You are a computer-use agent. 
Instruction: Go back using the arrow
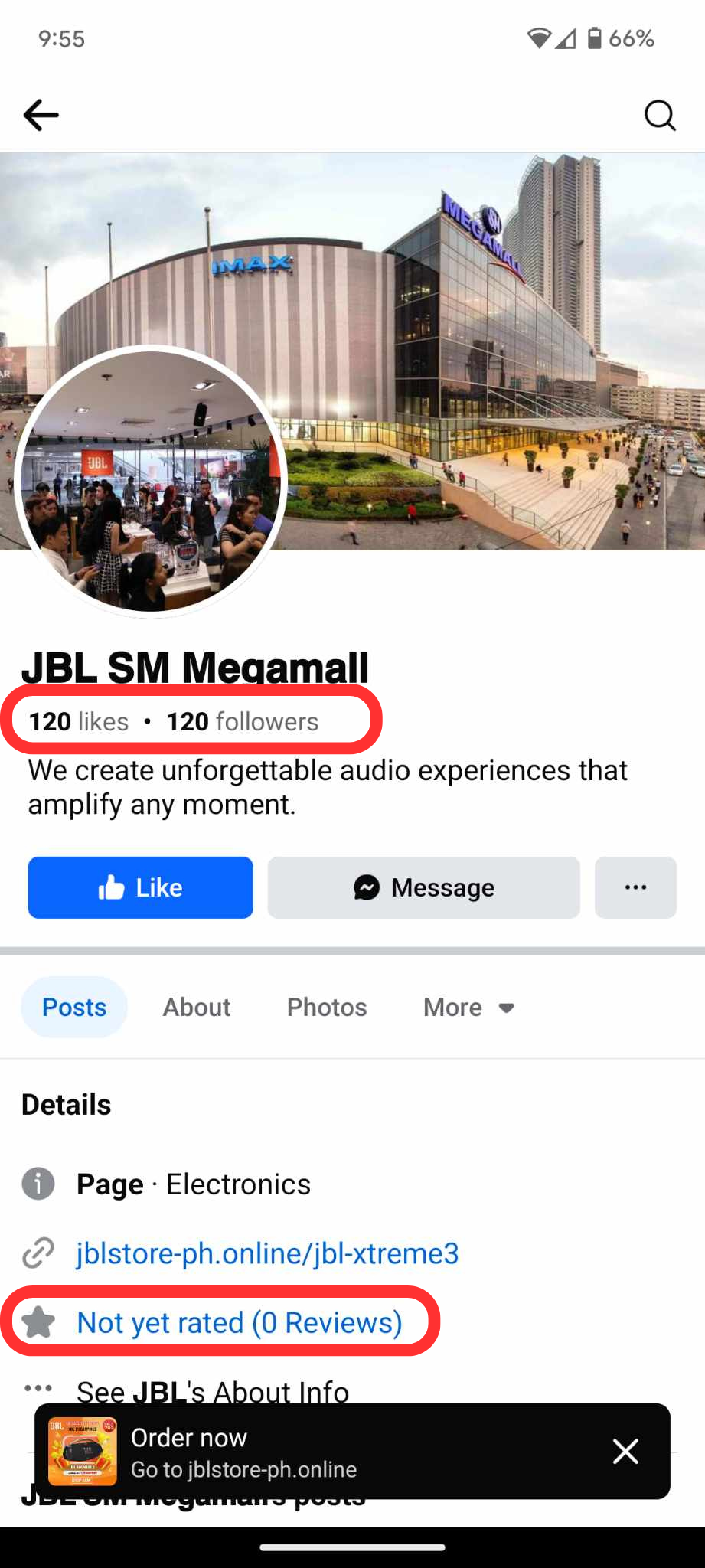[x=41, y=115]
